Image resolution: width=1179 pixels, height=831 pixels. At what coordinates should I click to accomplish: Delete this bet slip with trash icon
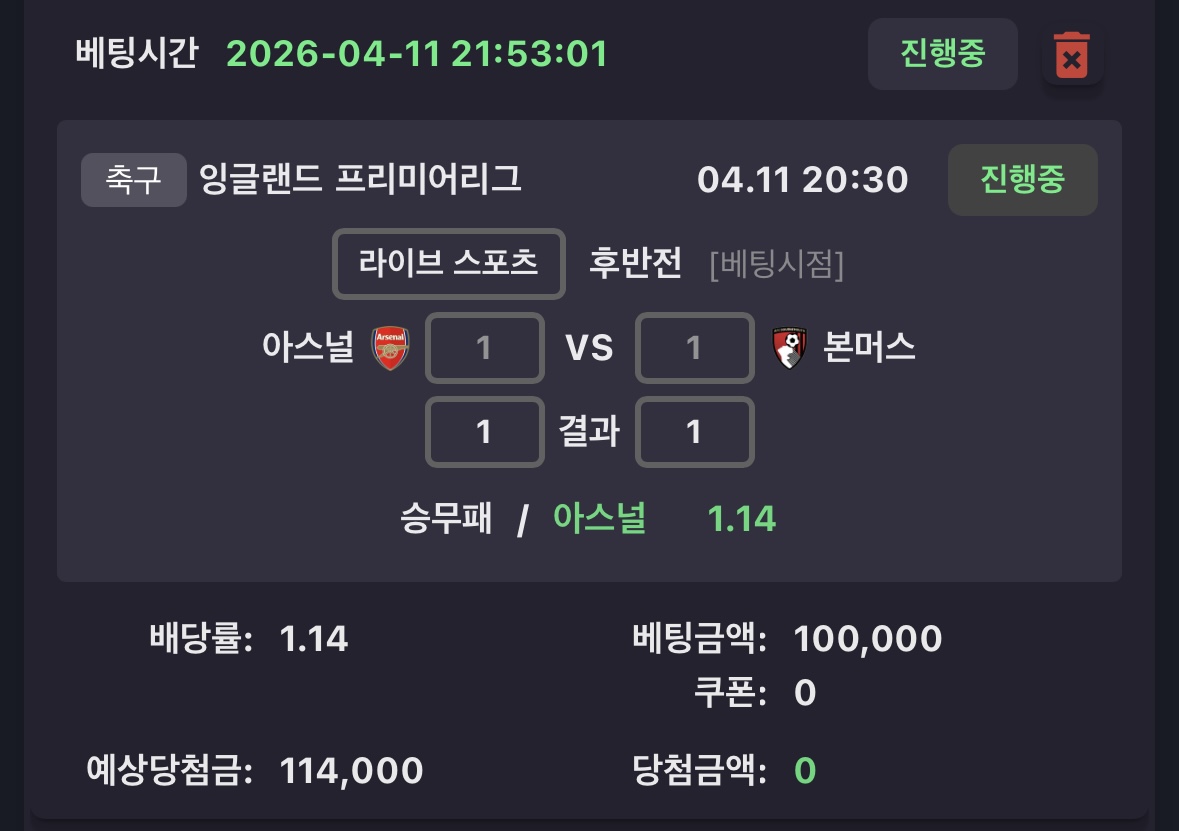coord(1072,56)
